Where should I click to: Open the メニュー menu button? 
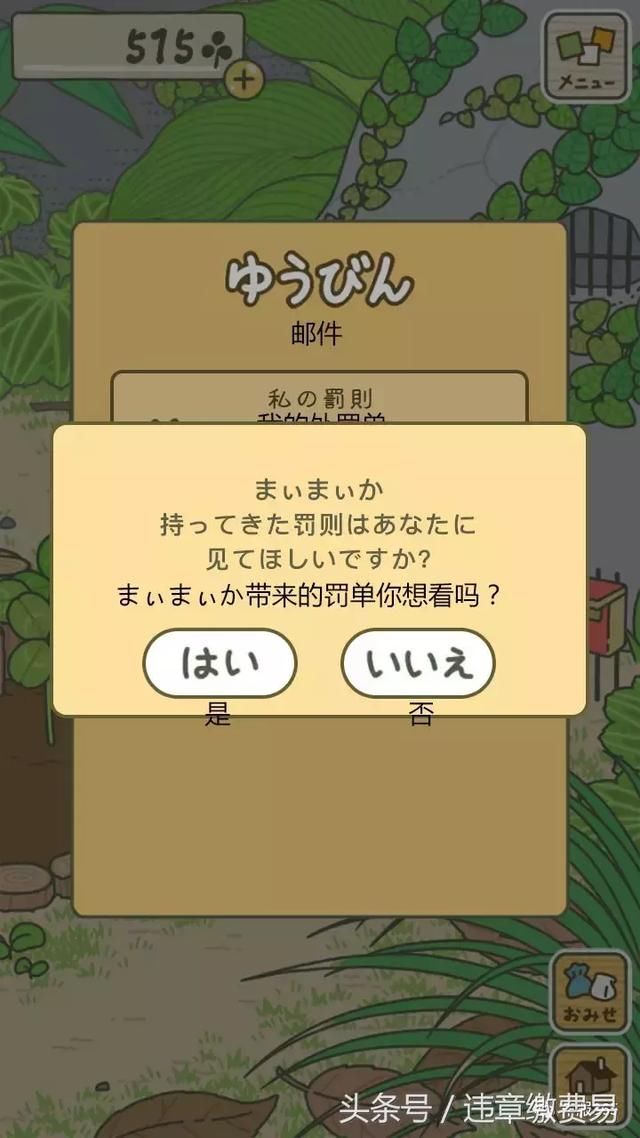click(586, 55)
